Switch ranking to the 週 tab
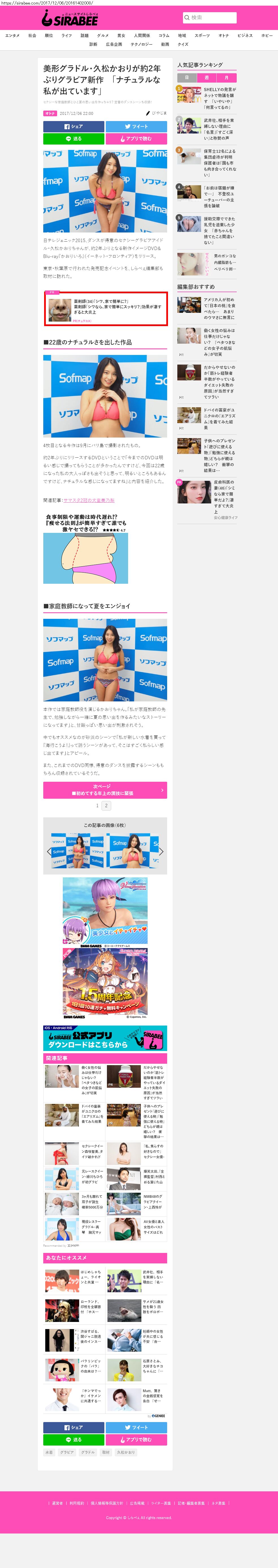 point(207,78)
